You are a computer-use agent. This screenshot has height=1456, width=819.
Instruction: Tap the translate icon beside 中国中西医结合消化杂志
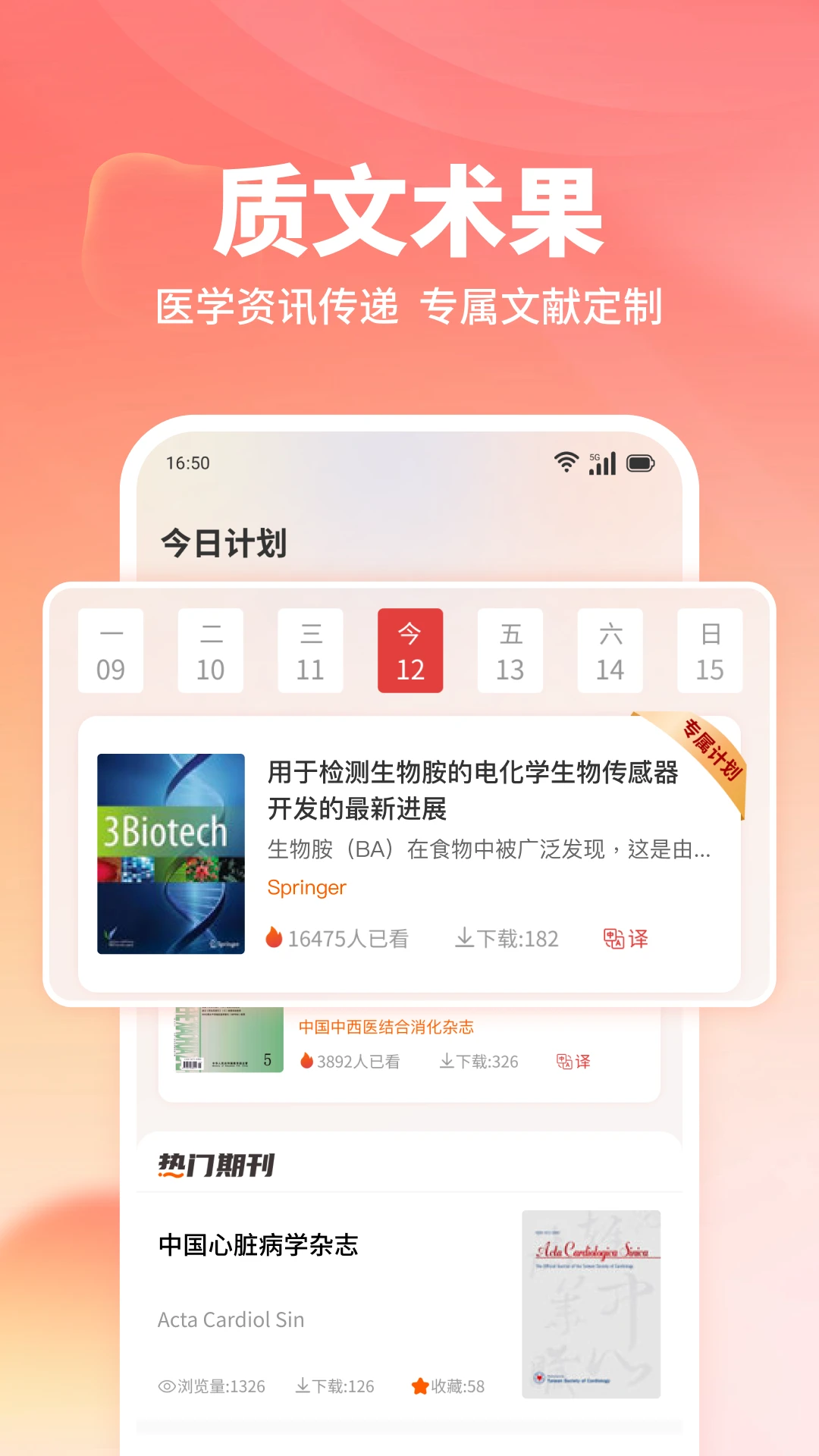tap(571, 1061)
